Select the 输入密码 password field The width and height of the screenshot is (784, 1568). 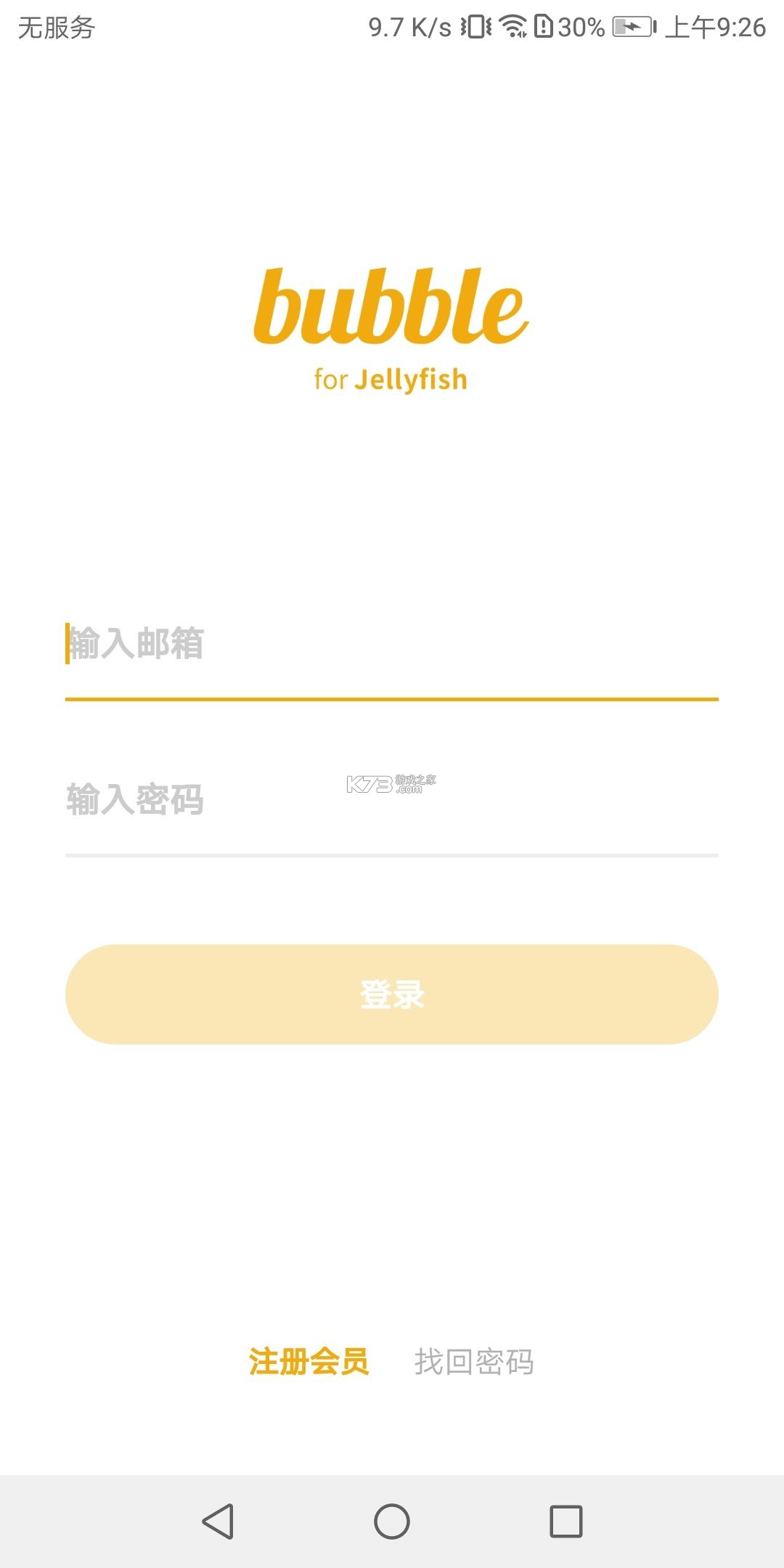click(290, 802)
